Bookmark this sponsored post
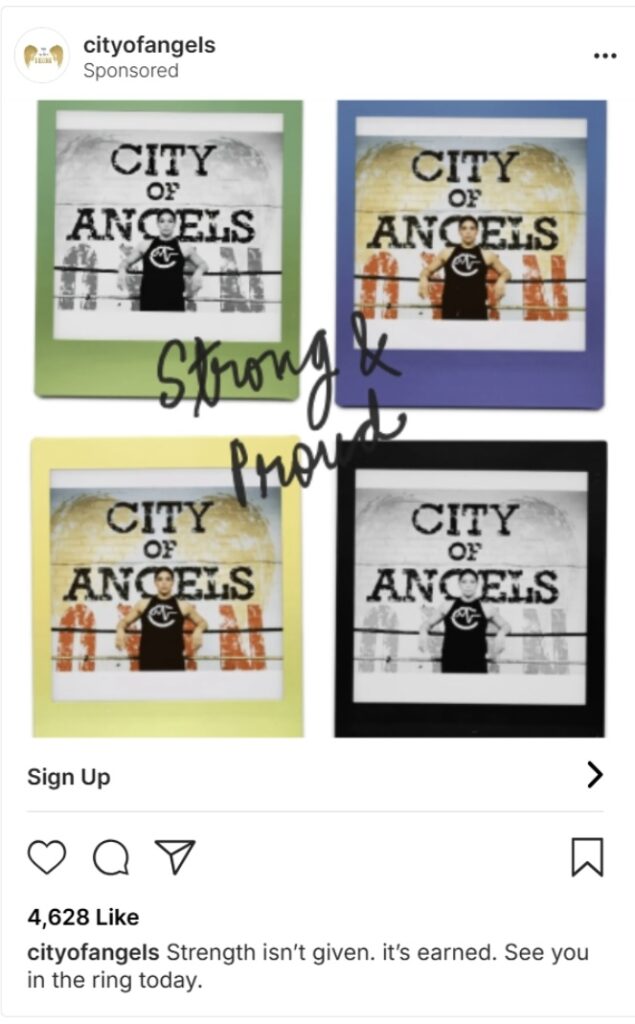The width and height of the screenshot is (635, 1024). coord(587,857)
